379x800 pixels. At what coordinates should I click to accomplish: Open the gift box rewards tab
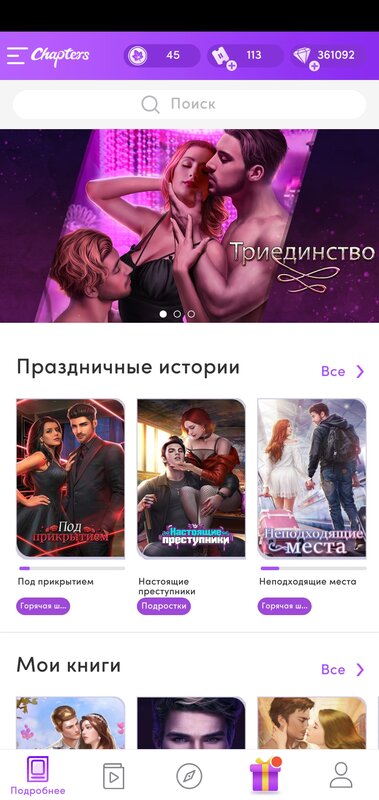click(x=266, y=774)
